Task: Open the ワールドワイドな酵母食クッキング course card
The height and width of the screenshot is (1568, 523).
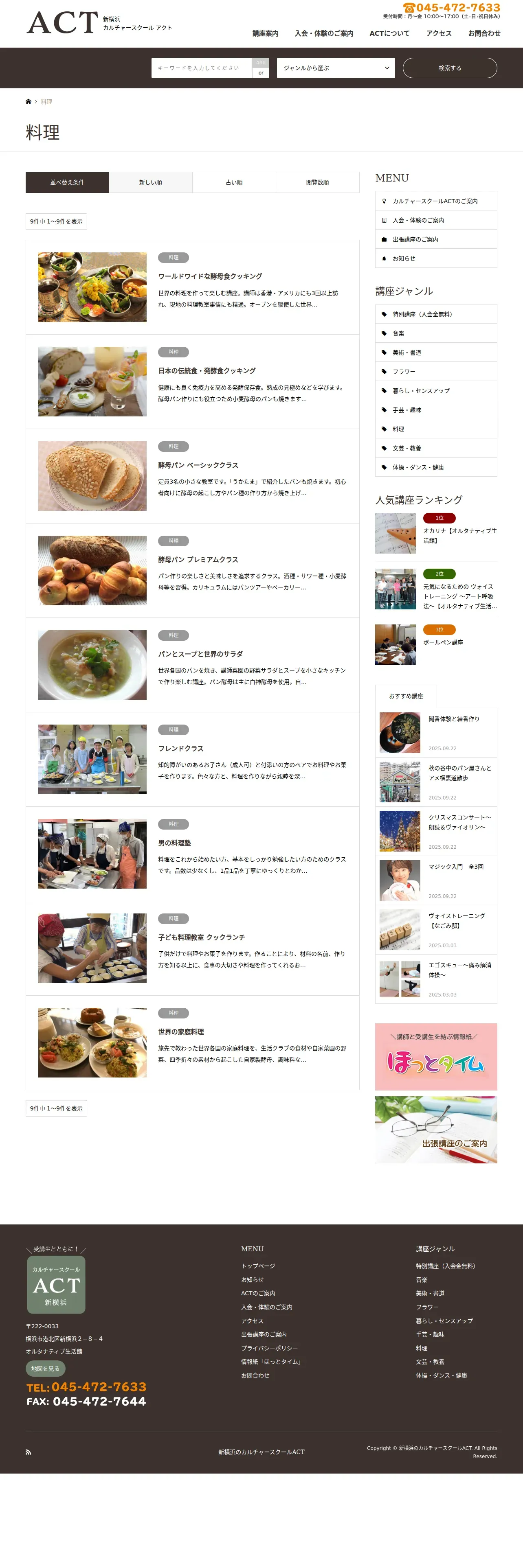Action: 210,276
